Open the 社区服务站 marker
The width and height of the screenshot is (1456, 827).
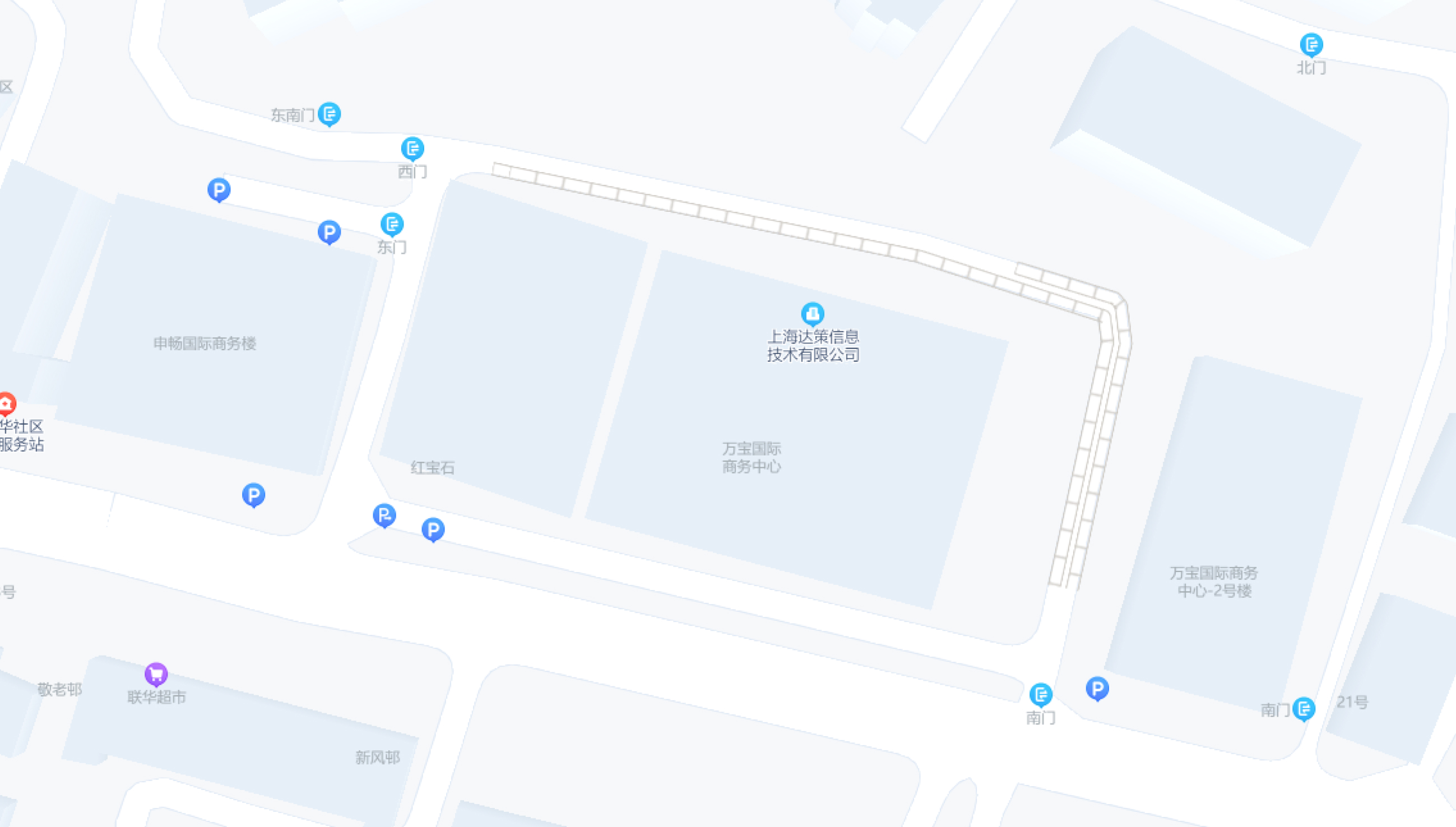tap(7, 403)
